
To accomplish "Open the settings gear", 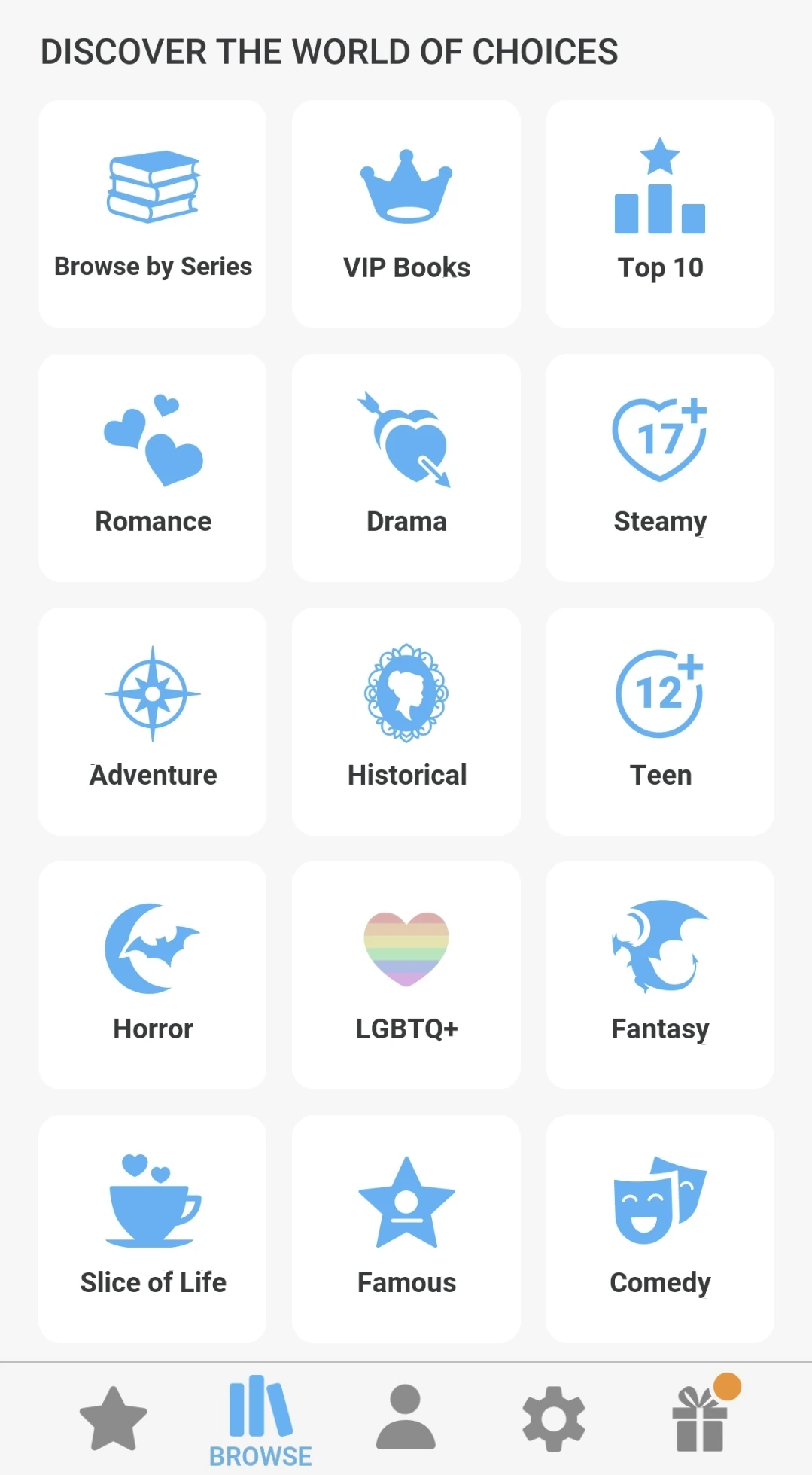I will point(553,1419).
